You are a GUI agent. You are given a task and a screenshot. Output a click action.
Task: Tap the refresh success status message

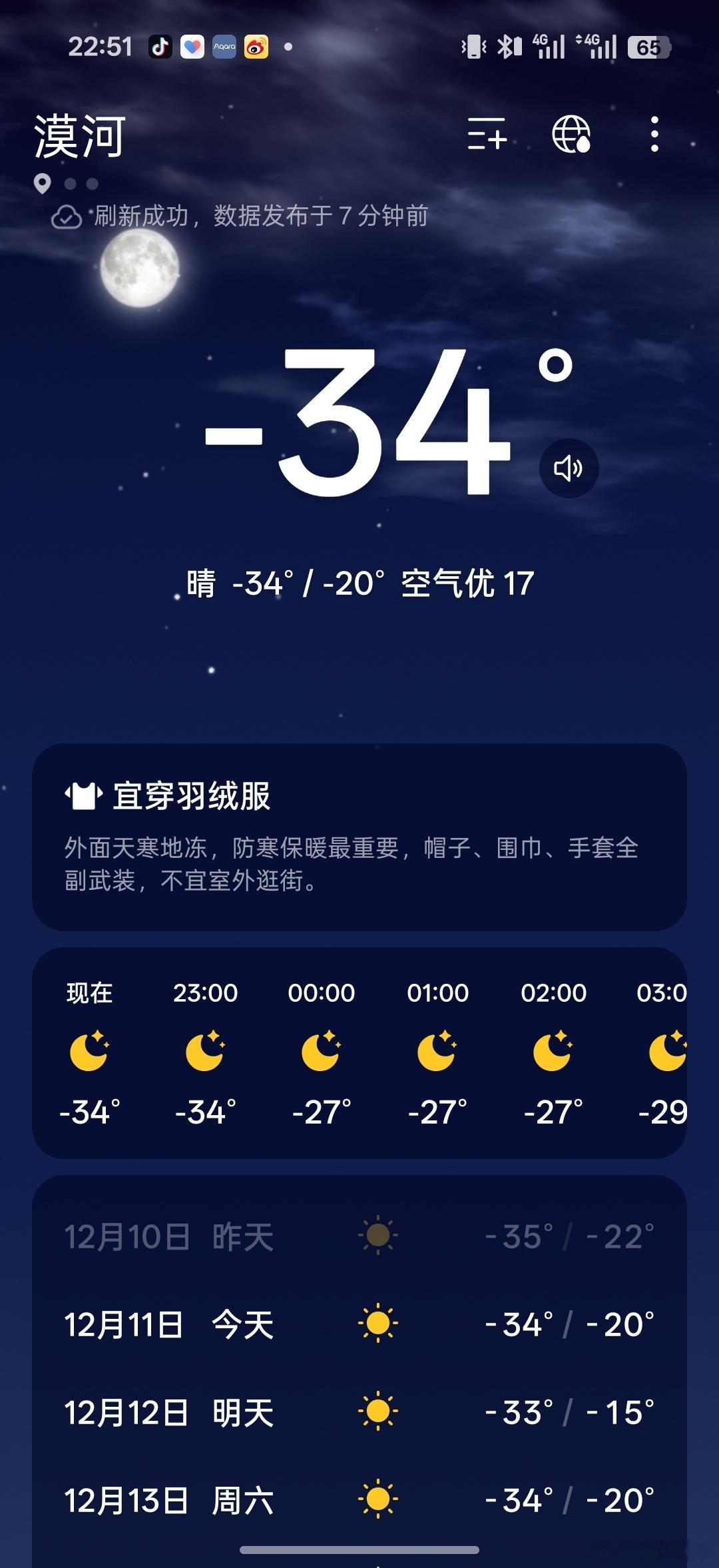pyautogui.click(x=260, y=214)
